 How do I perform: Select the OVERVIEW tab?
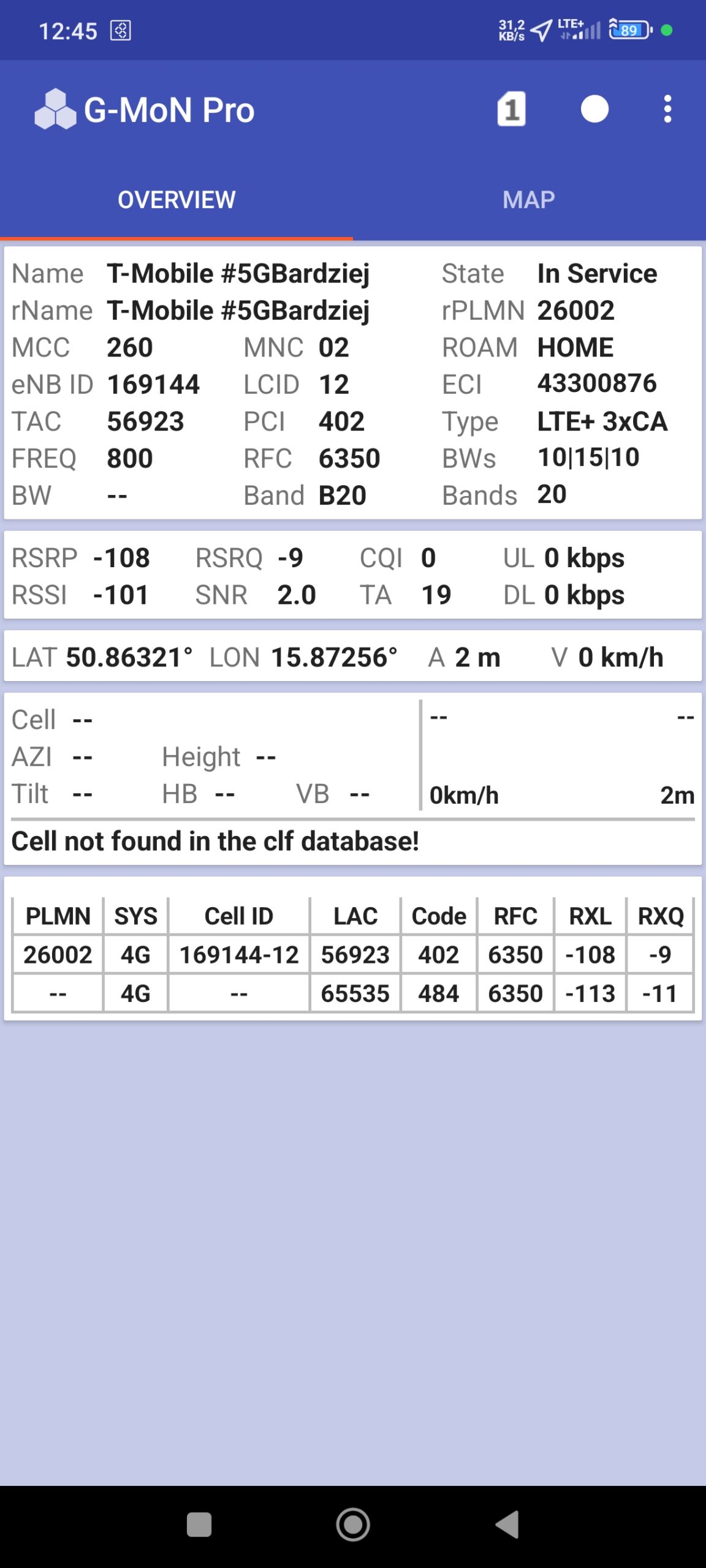[x=176, y=200]
